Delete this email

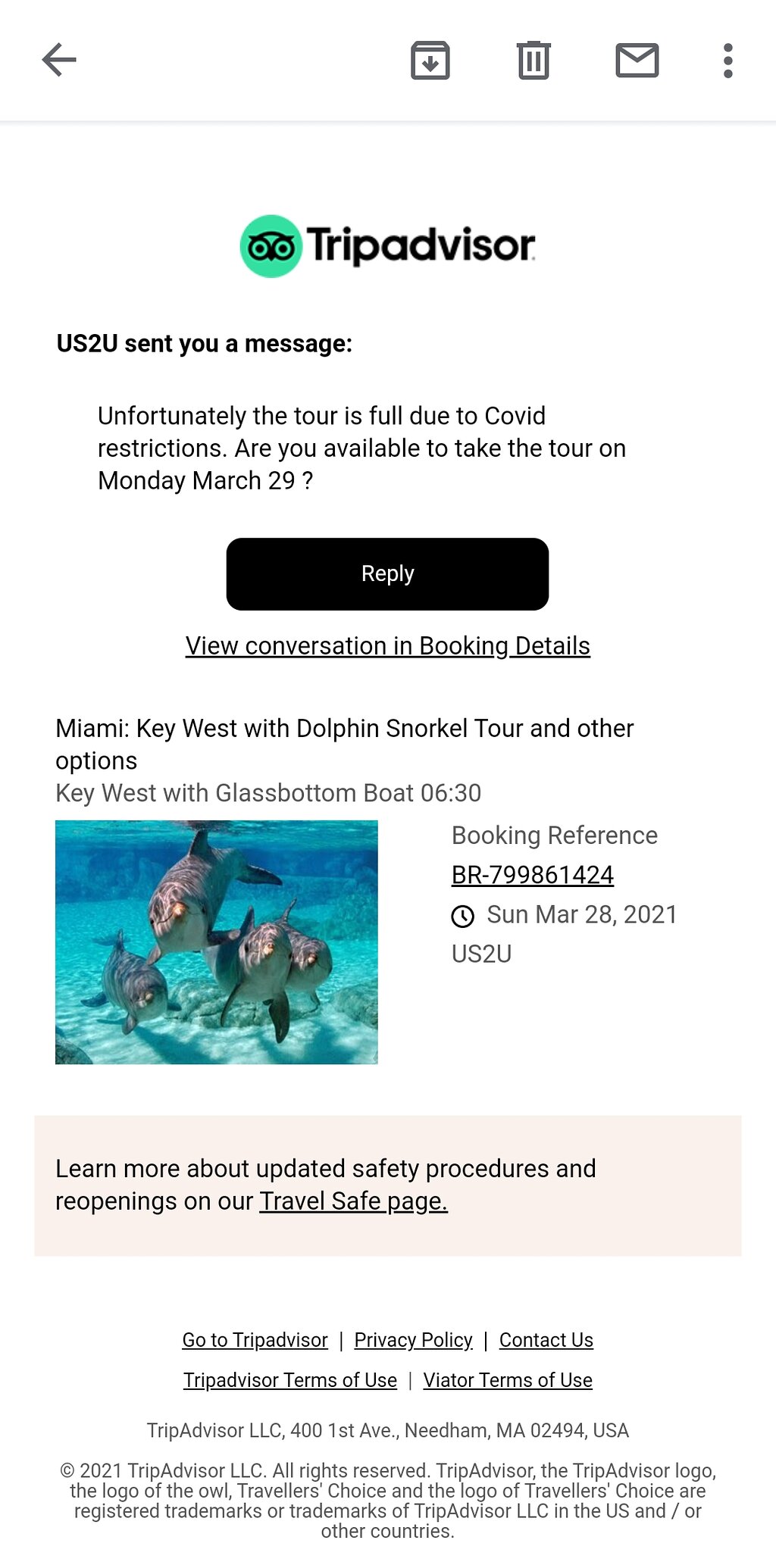click(x=533, y=61)
